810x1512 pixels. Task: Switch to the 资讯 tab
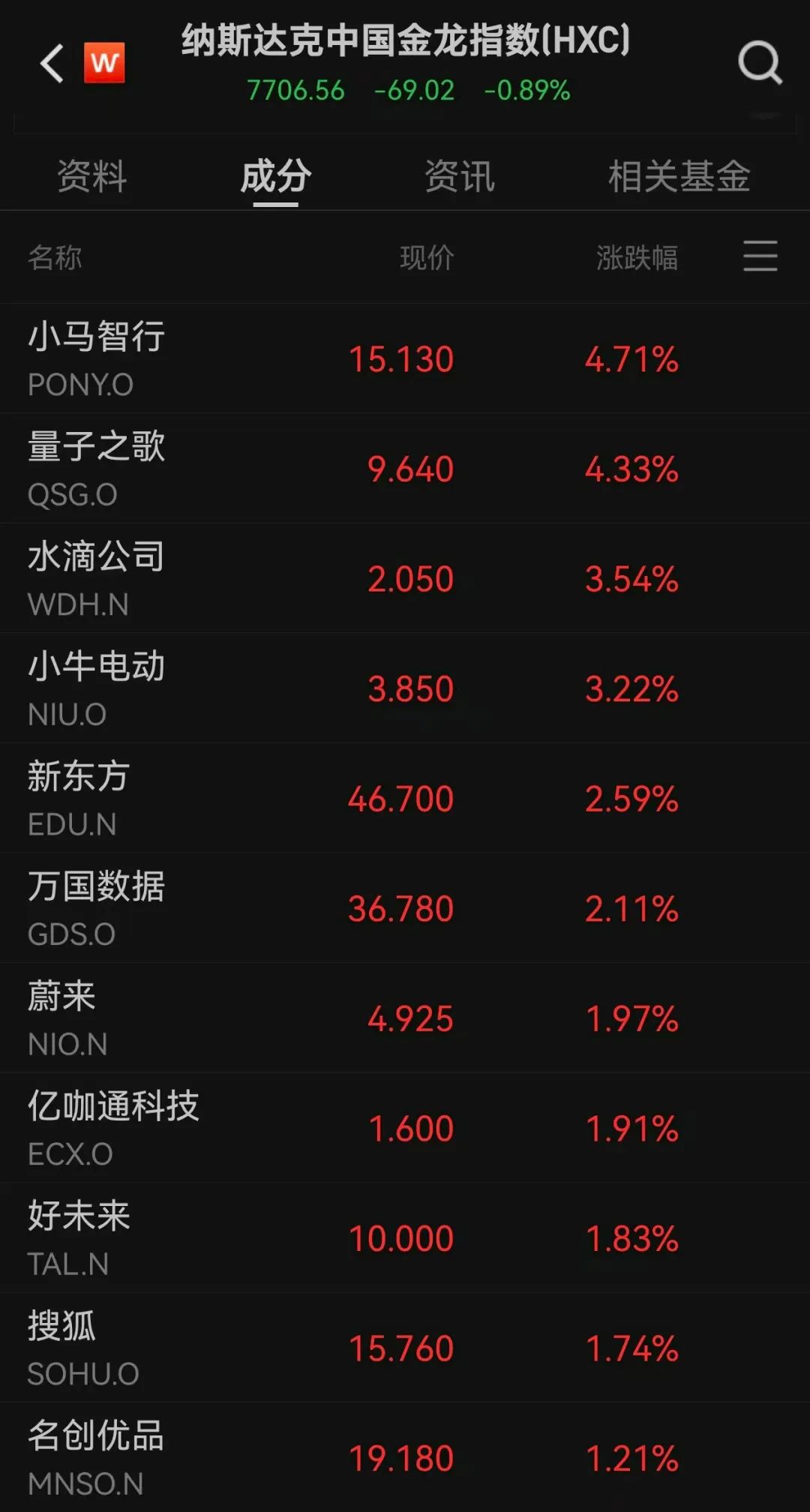tap(460, 176)
